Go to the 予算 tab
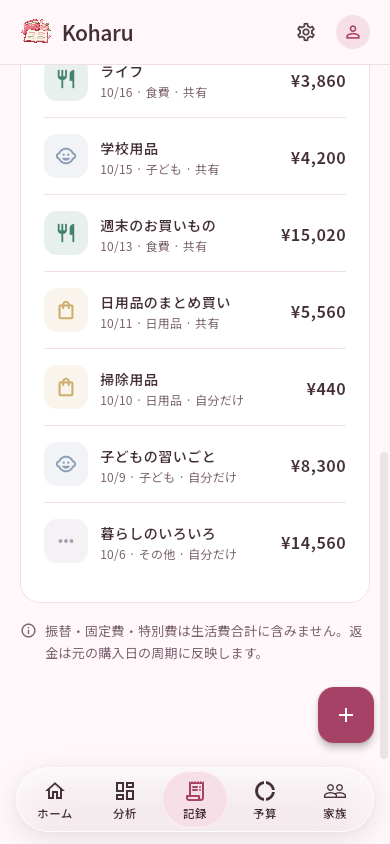Screen dimensions: 390x844 [x=265, y=799]
